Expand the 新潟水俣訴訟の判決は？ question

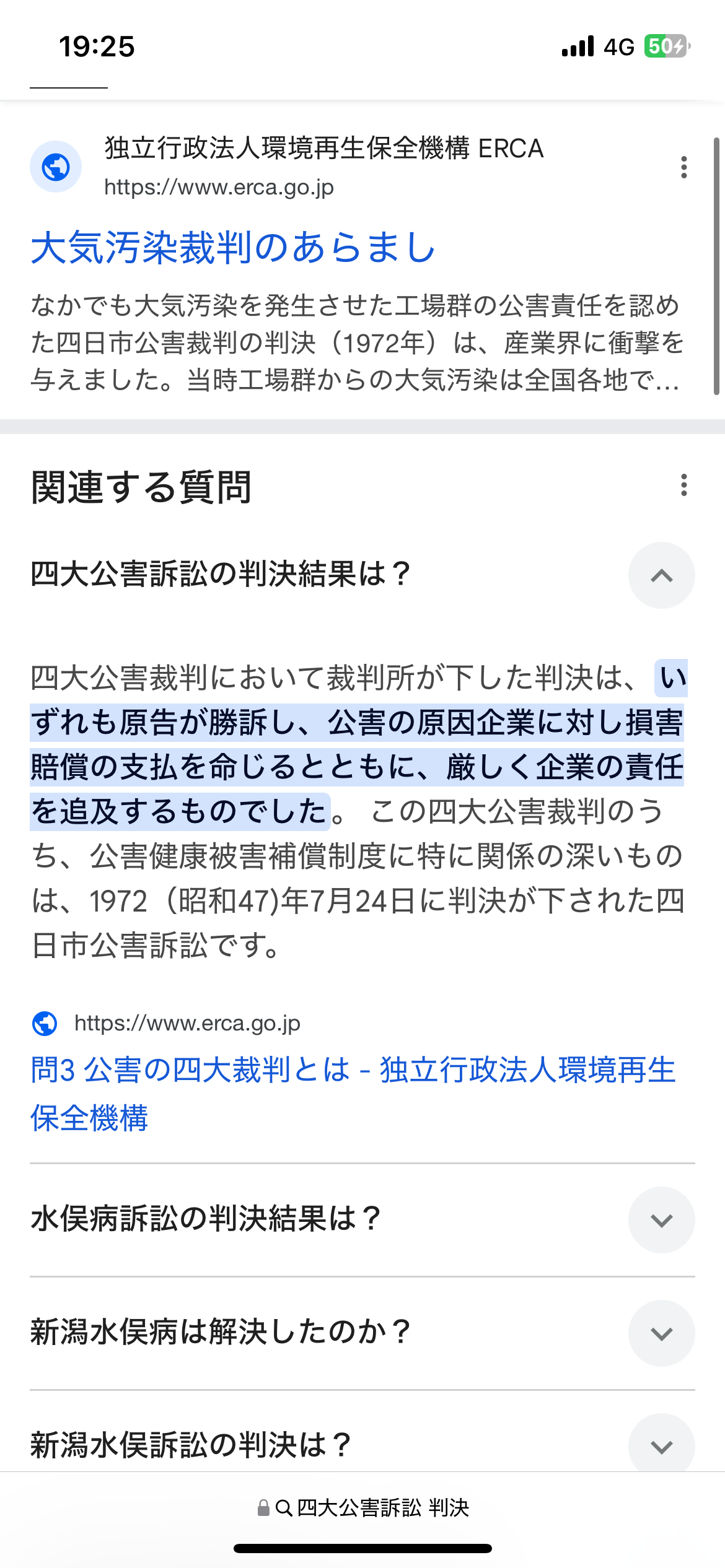coord(661,1445)
